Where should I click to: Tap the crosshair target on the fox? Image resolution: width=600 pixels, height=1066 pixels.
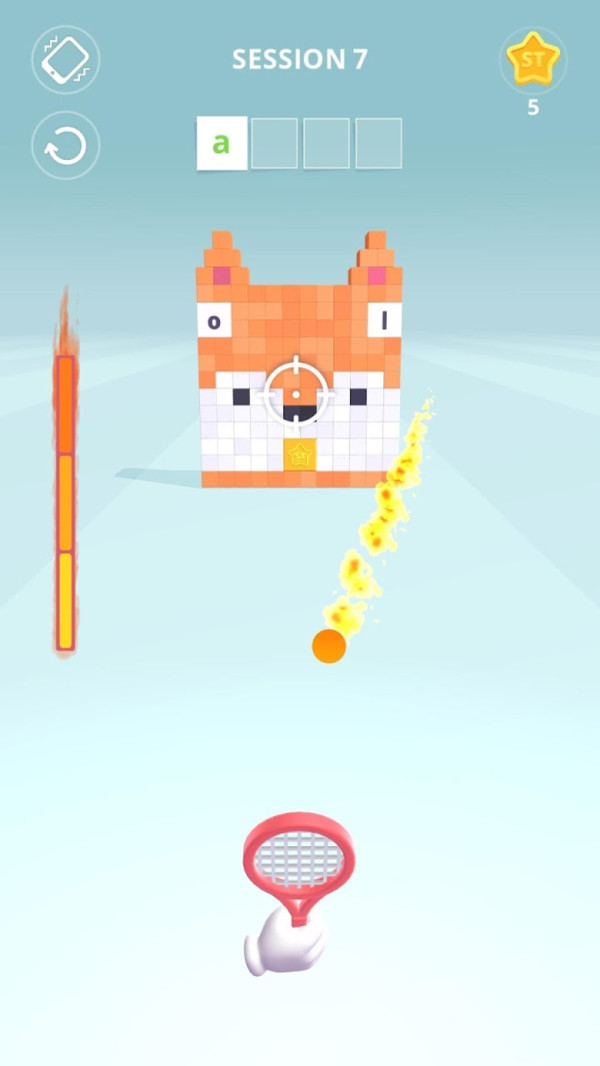[x=296, y=394]
